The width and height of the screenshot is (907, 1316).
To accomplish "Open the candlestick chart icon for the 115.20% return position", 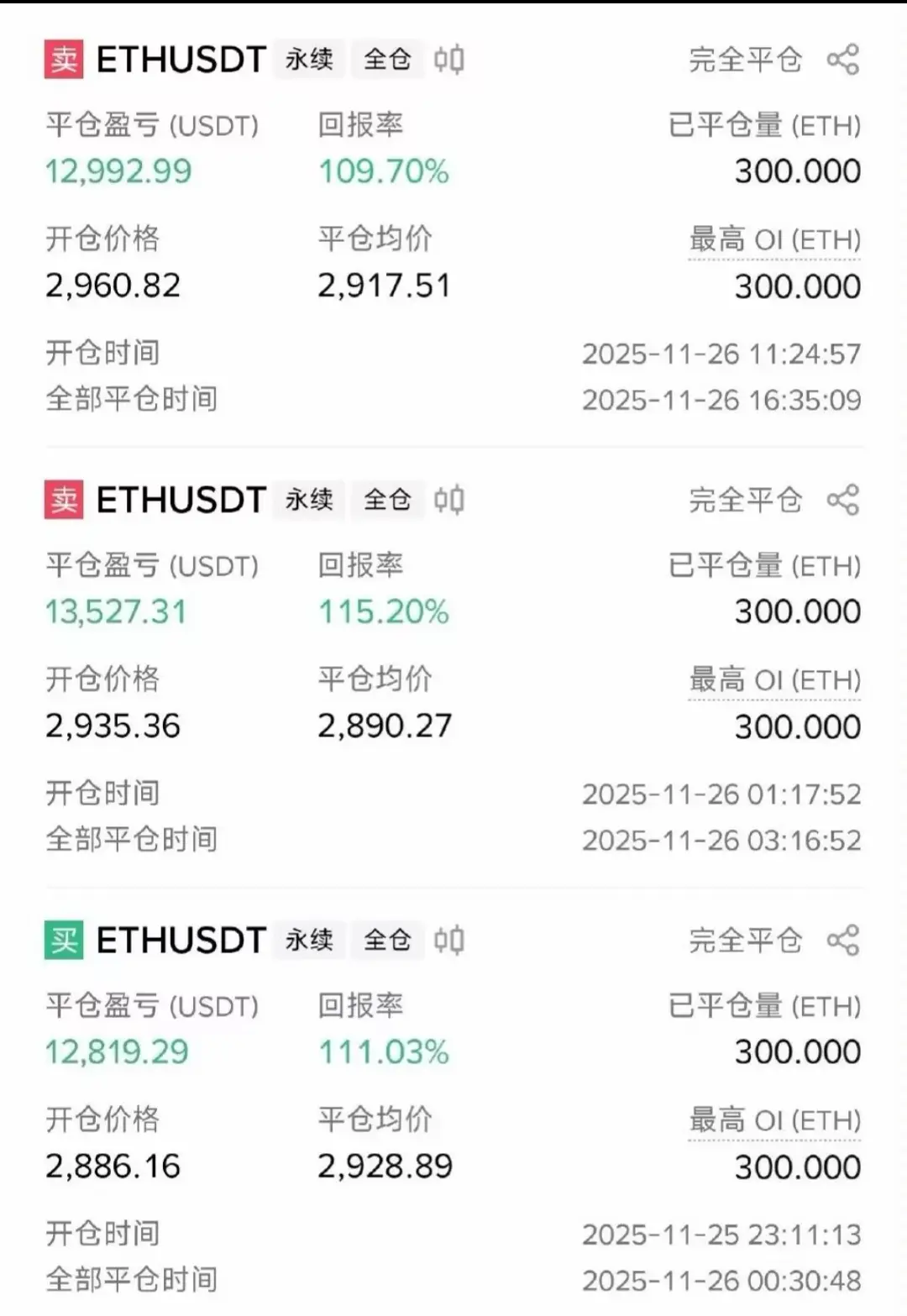I will (x=448, y=500).
